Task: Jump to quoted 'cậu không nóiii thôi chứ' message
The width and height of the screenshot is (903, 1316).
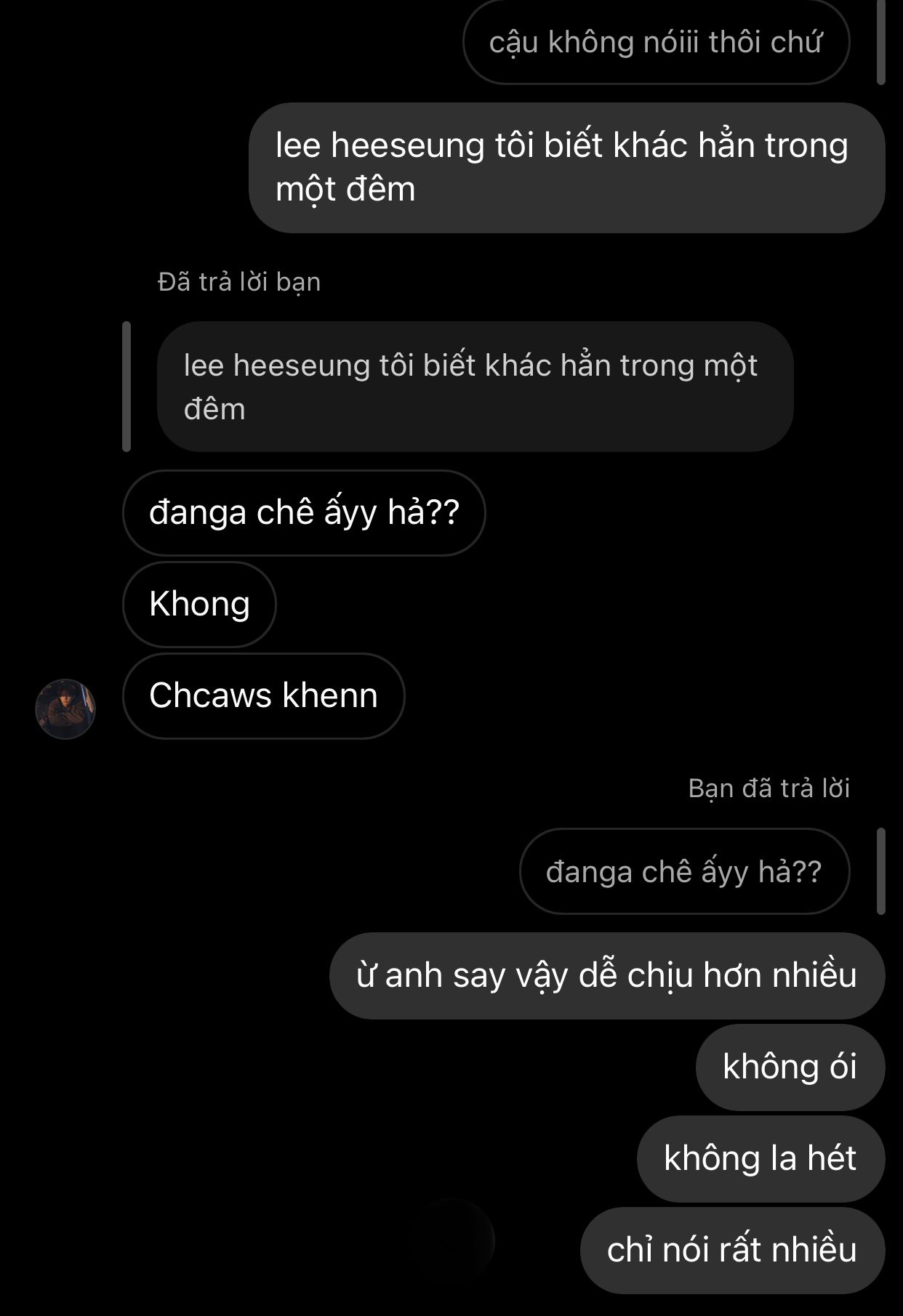Action: 655,42
